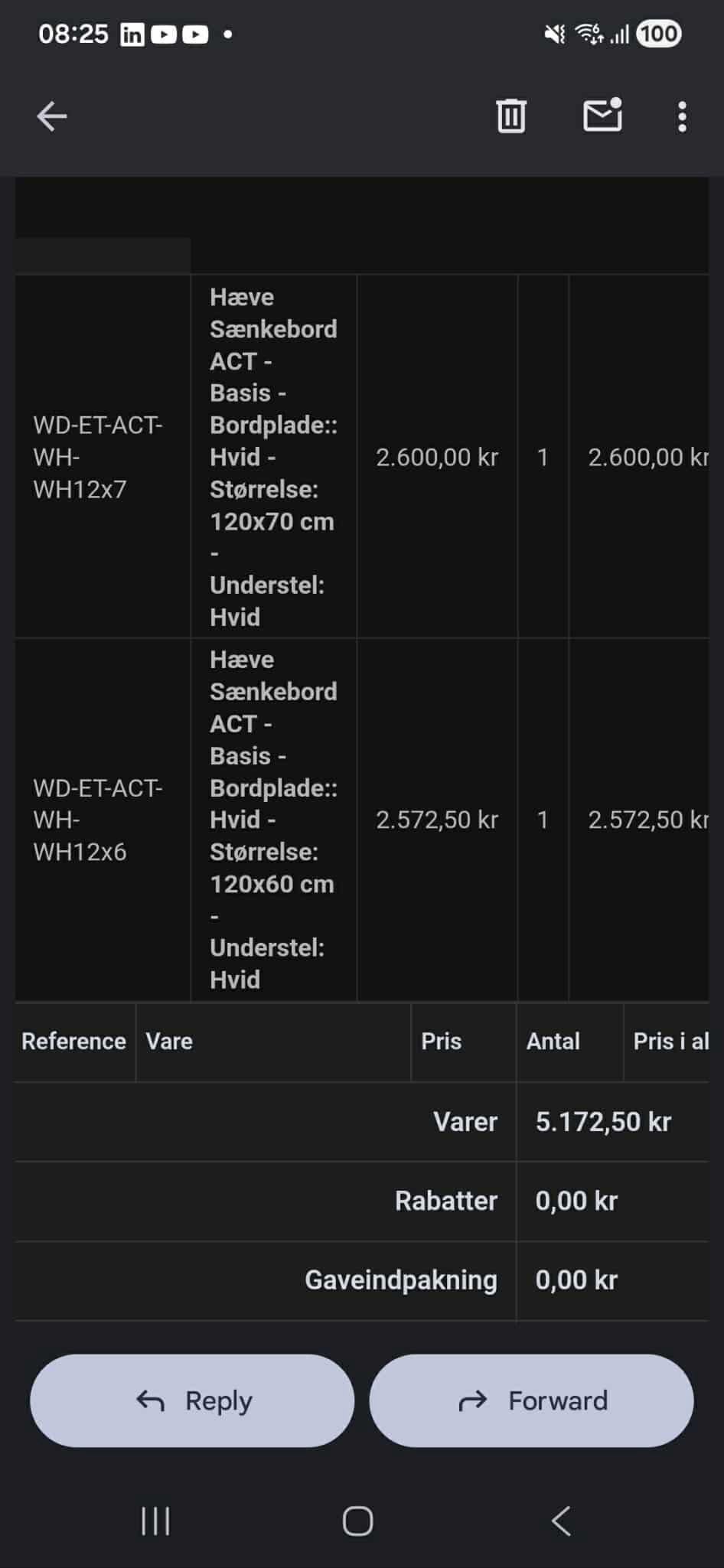Viewport: 724px width, 1568px height.
Task: Reply to this email
Action: coord(192,1400)
